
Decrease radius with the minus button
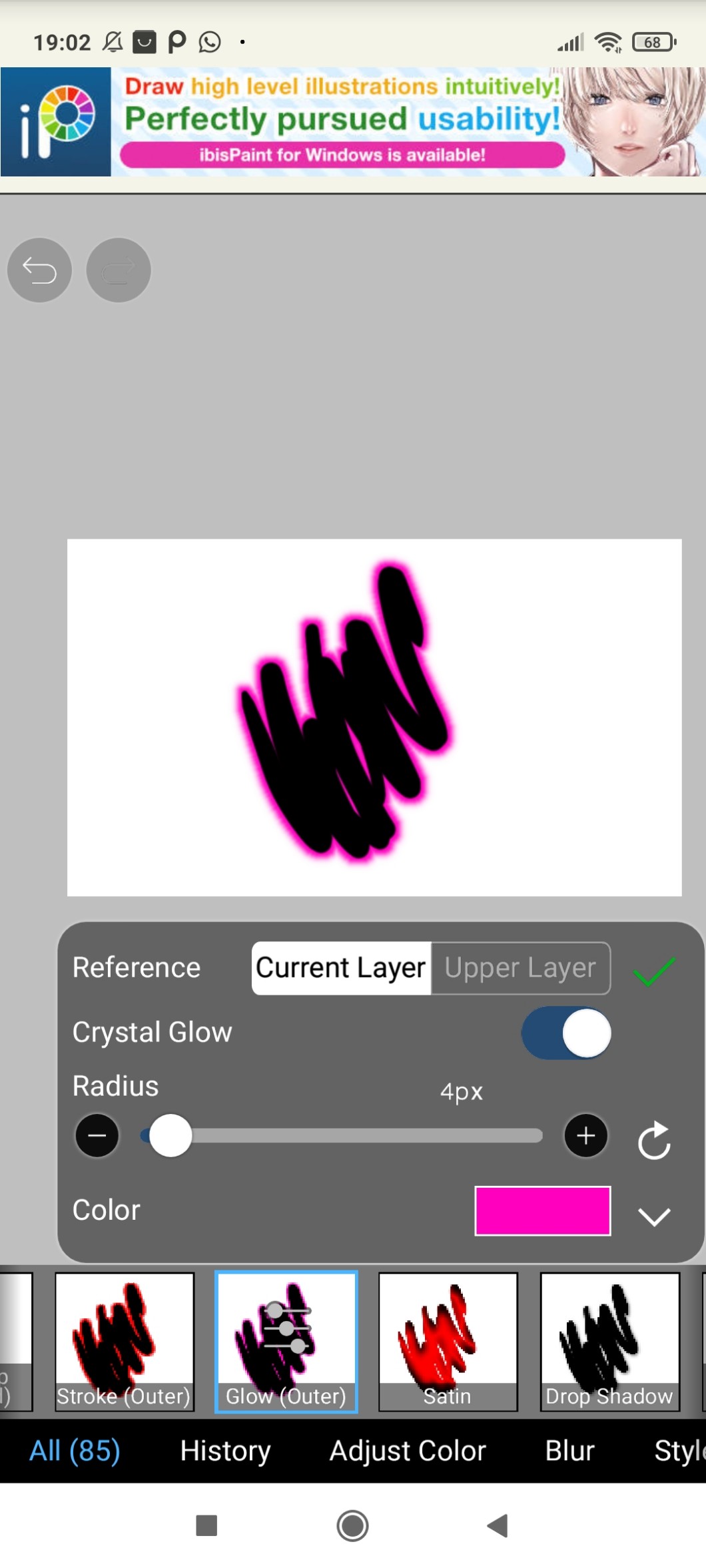pos(97,1135)
